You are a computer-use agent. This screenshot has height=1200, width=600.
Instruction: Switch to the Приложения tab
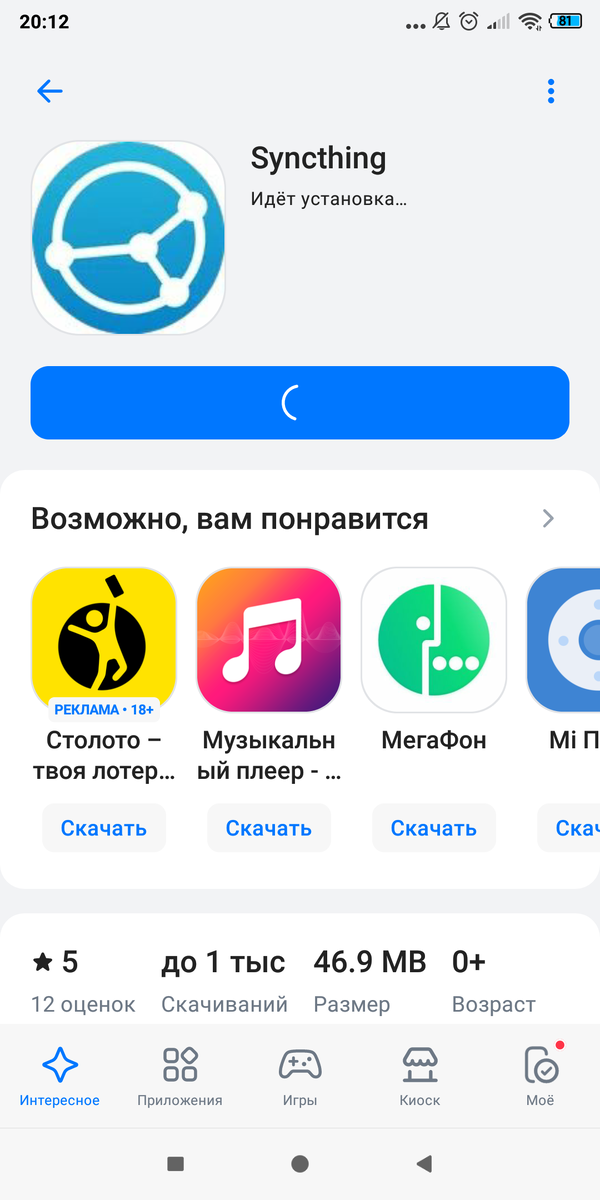coord(180,1077)
